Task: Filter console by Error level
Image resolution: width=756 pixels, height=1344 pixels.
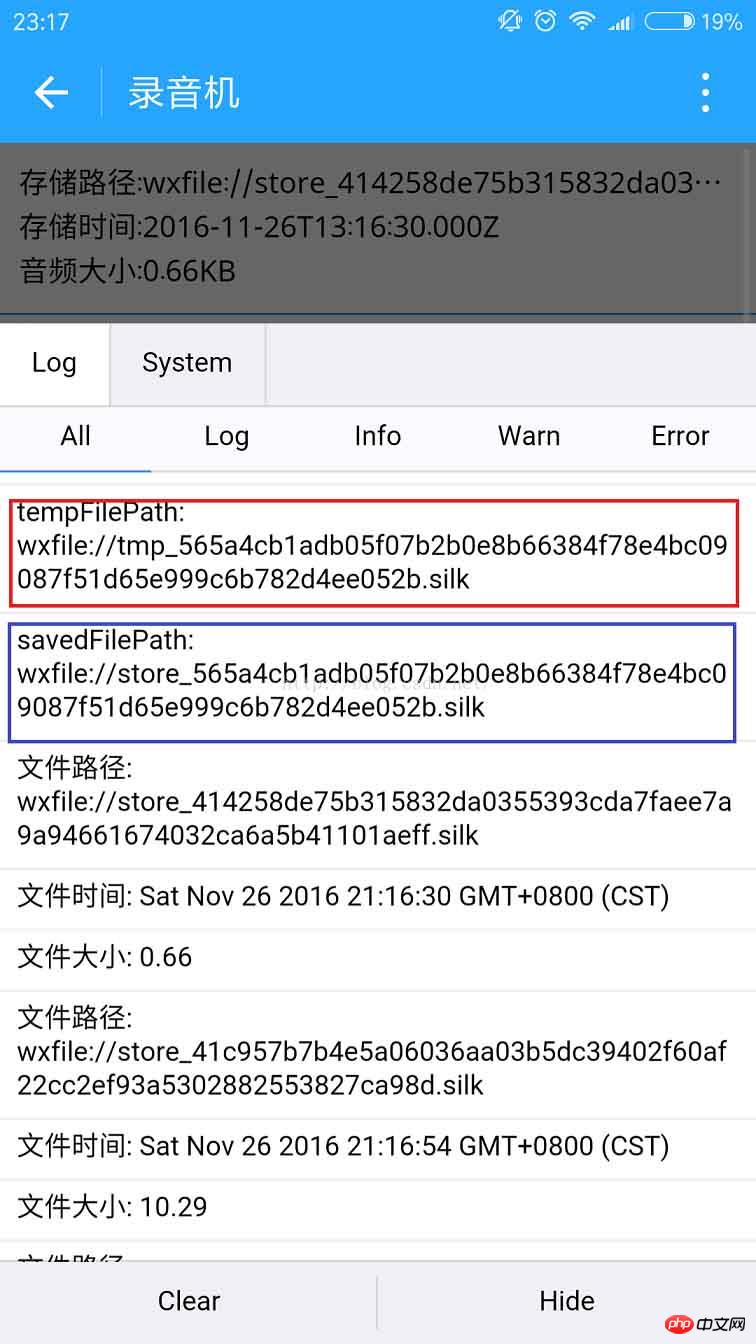Action: [x=680, y=436]
